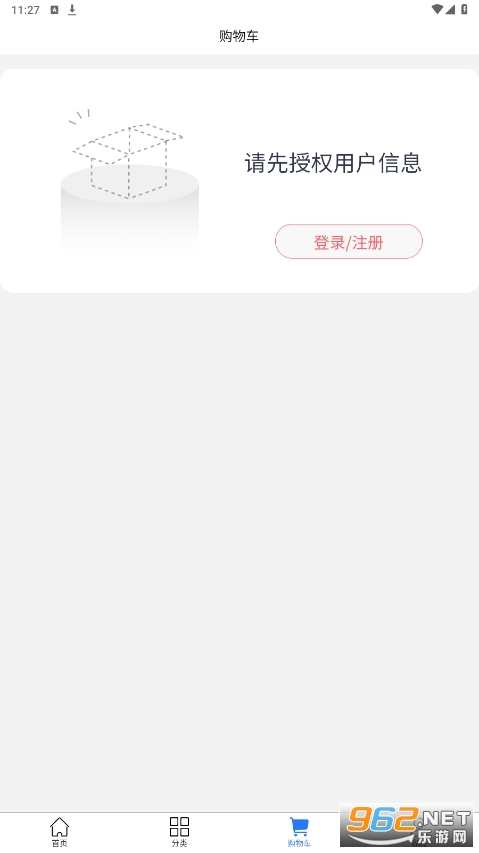Select the 购物车 cart tab

299,832
